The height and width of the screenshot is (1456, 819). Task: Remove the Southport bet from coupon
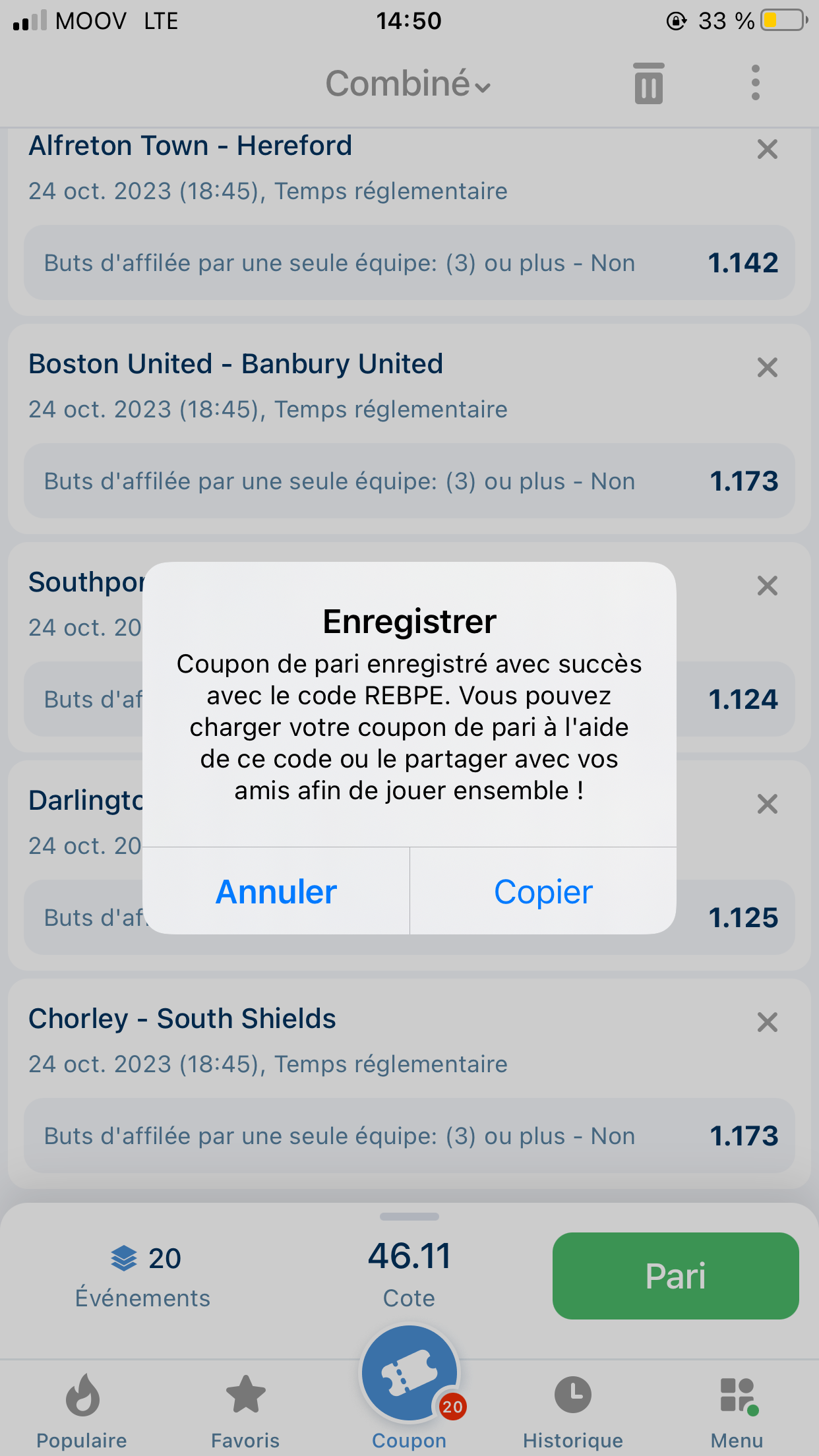click(x=768, y=586)
